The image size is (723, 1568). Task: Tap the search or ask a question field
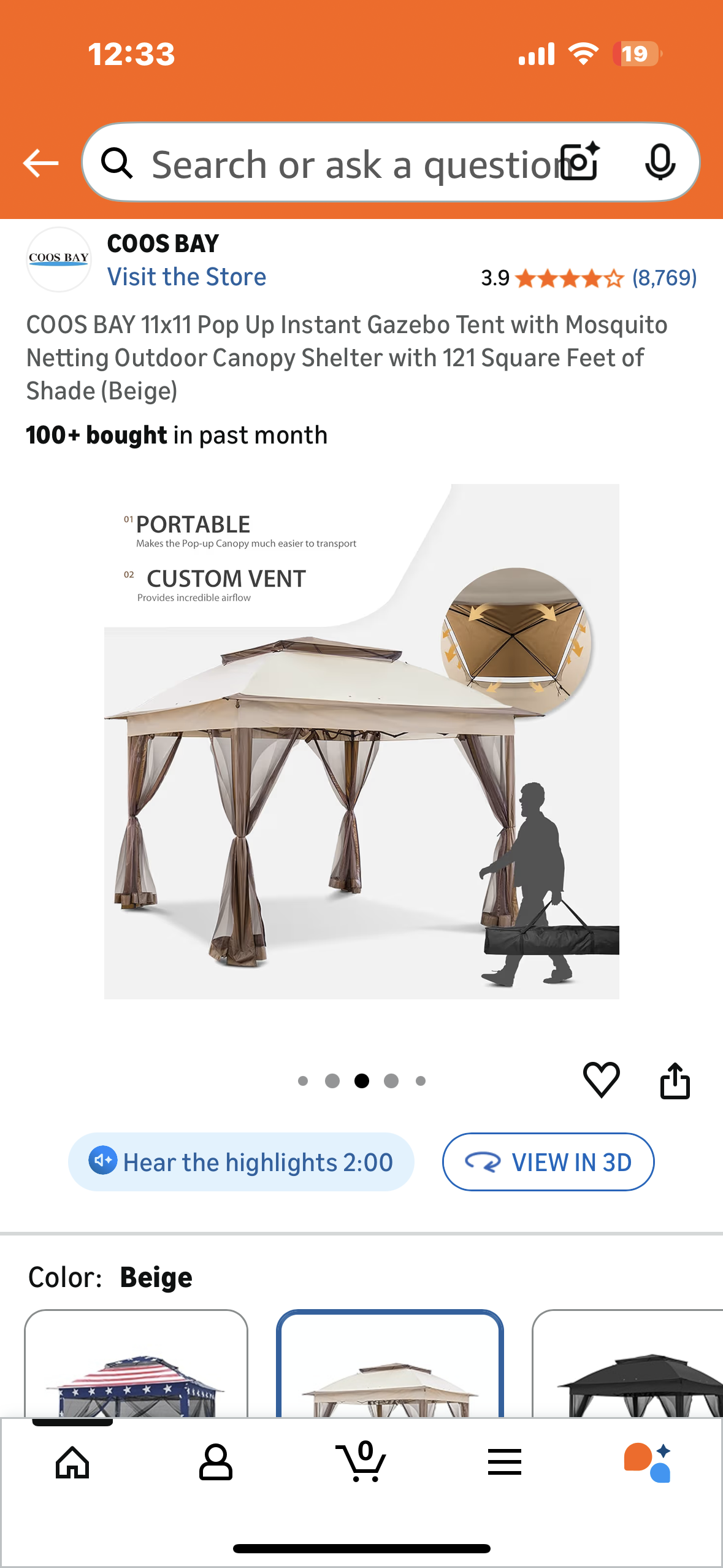[x=350, y=164]
